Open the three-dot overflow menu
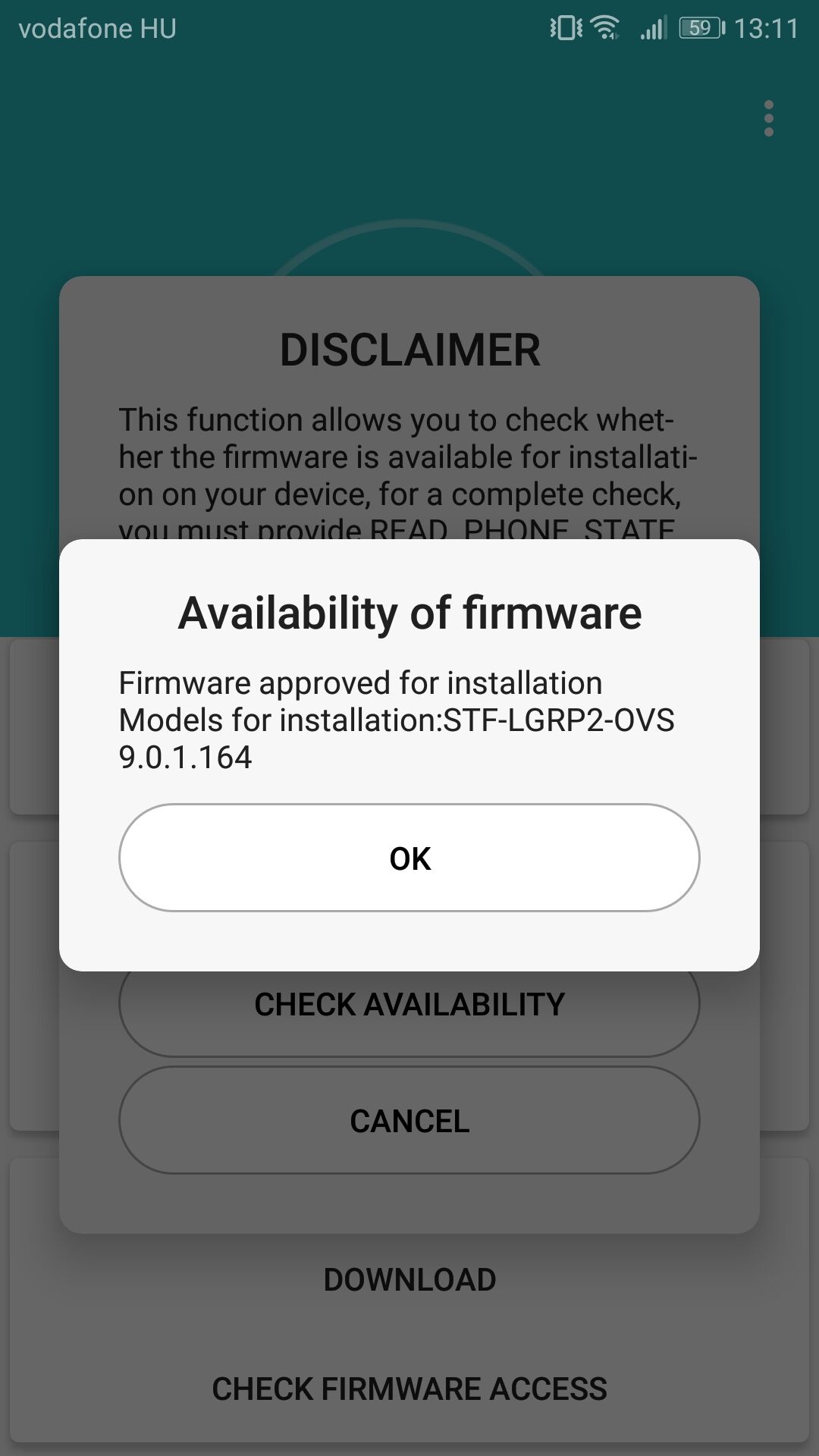The height and width of the screenshot is (1456, 819). (x=769, y=119)
